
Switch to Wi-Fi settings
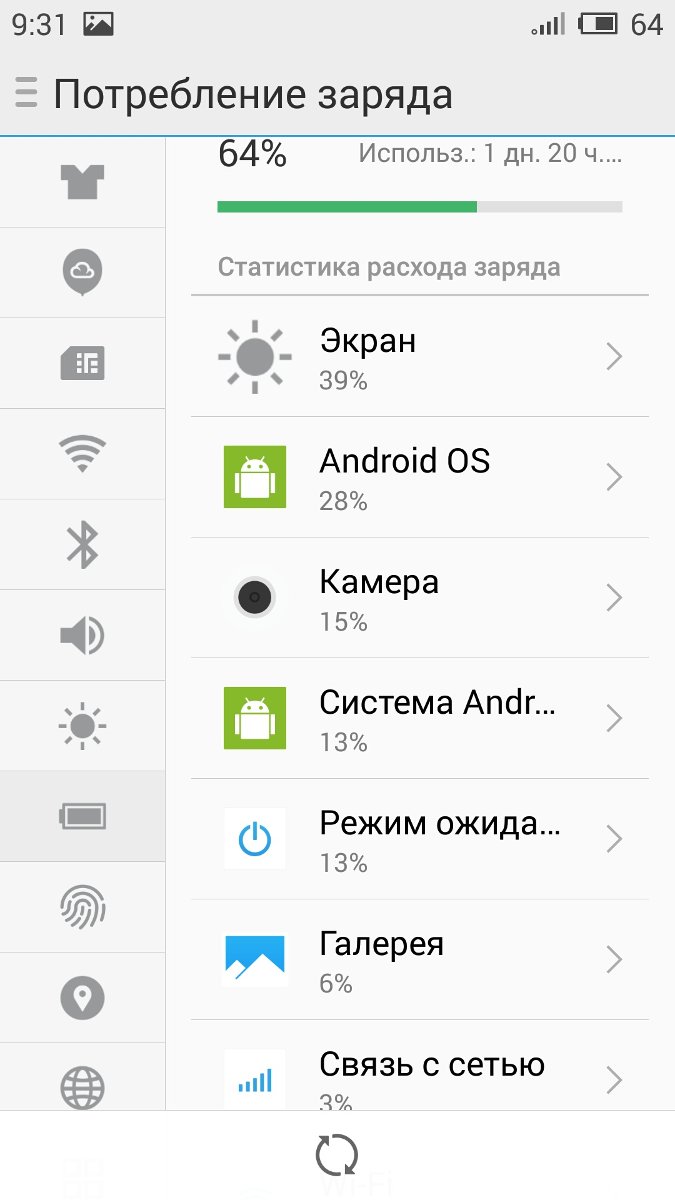coord(82,454)
